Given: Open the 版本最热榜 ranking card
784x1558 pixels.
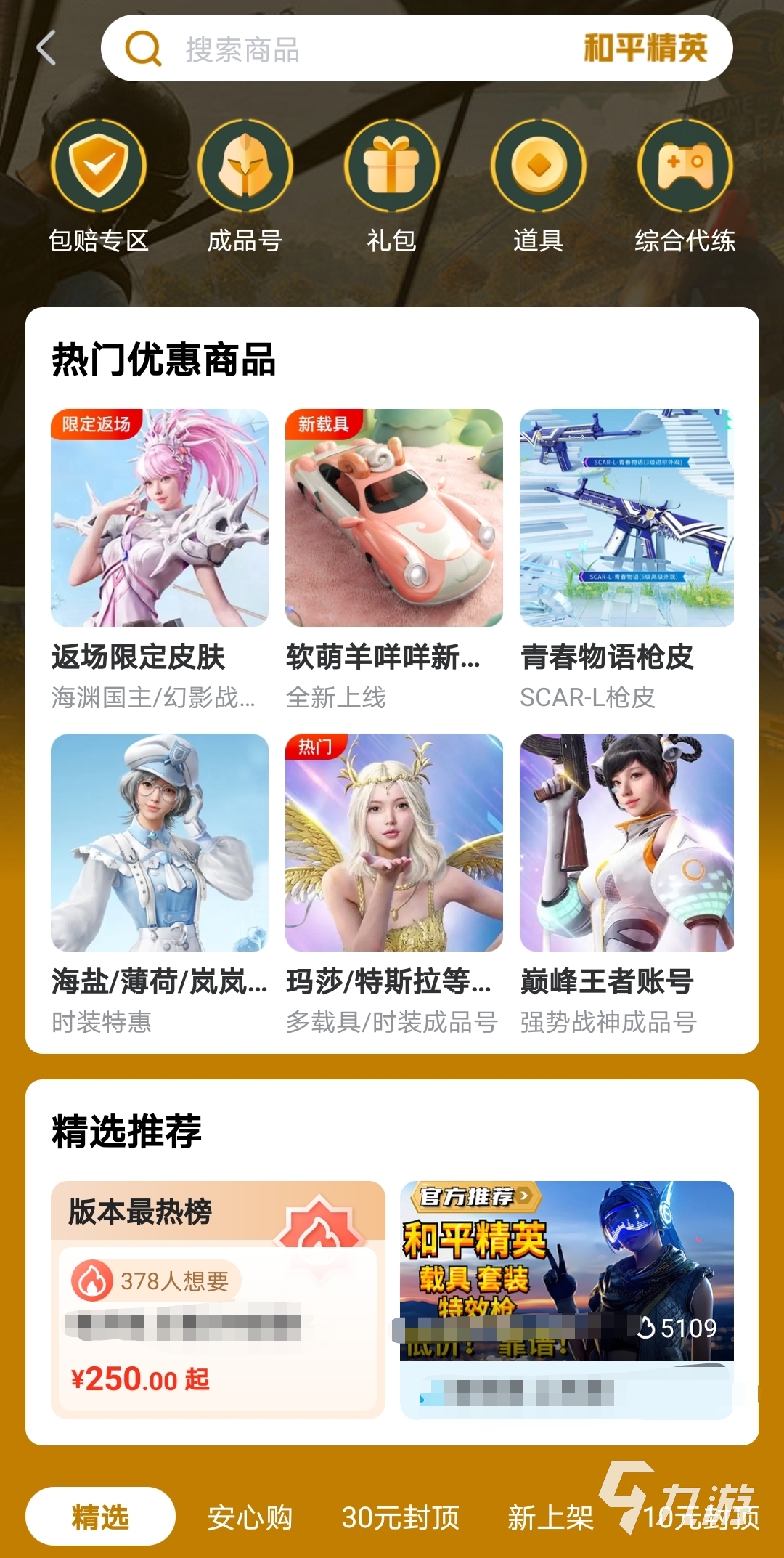Looking at the screenshot, I should pyautogui.click(x=218, y=1299).
